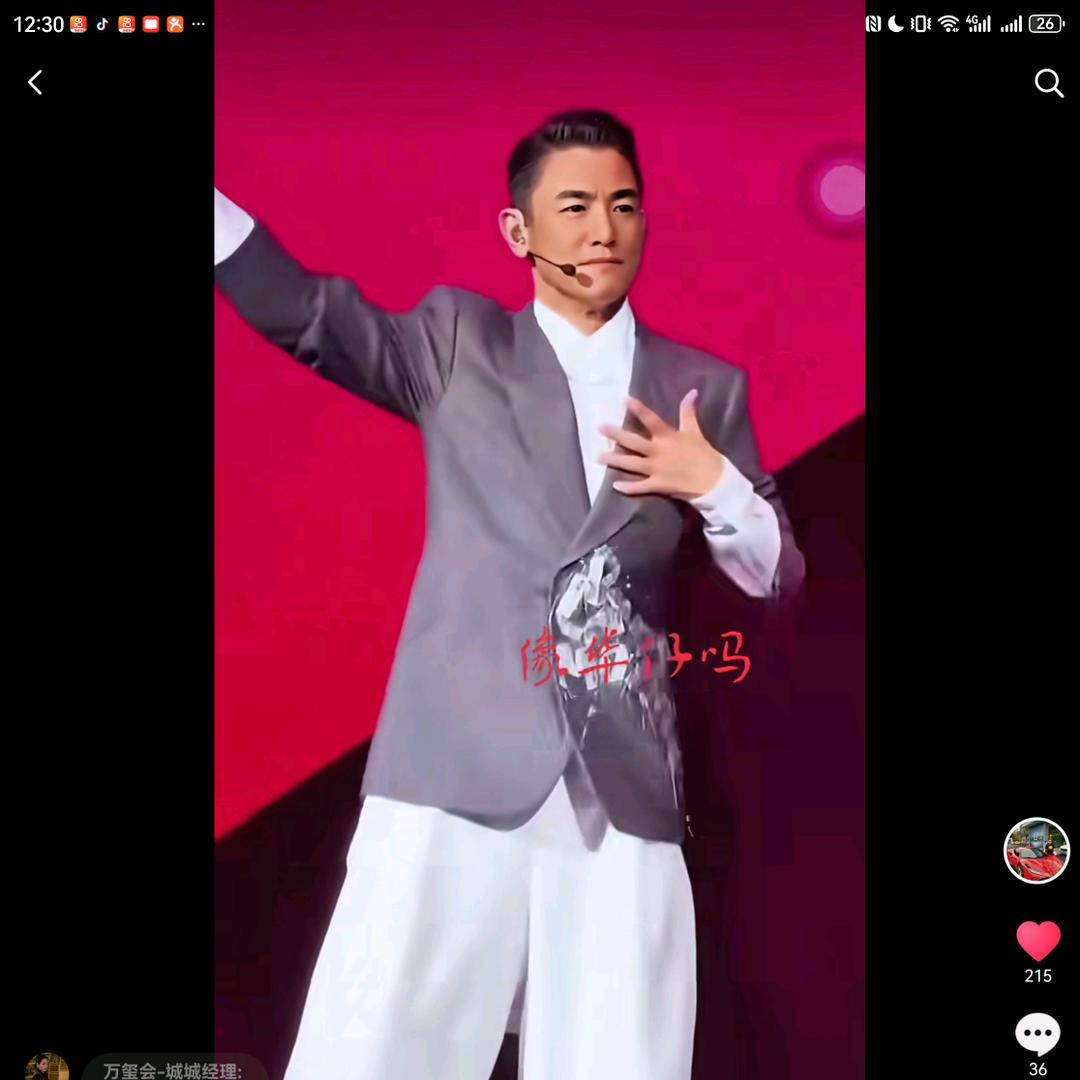Open the search magnifier icon
The height and width of the screenshot is (1080, 1080).
[1049, 83]
